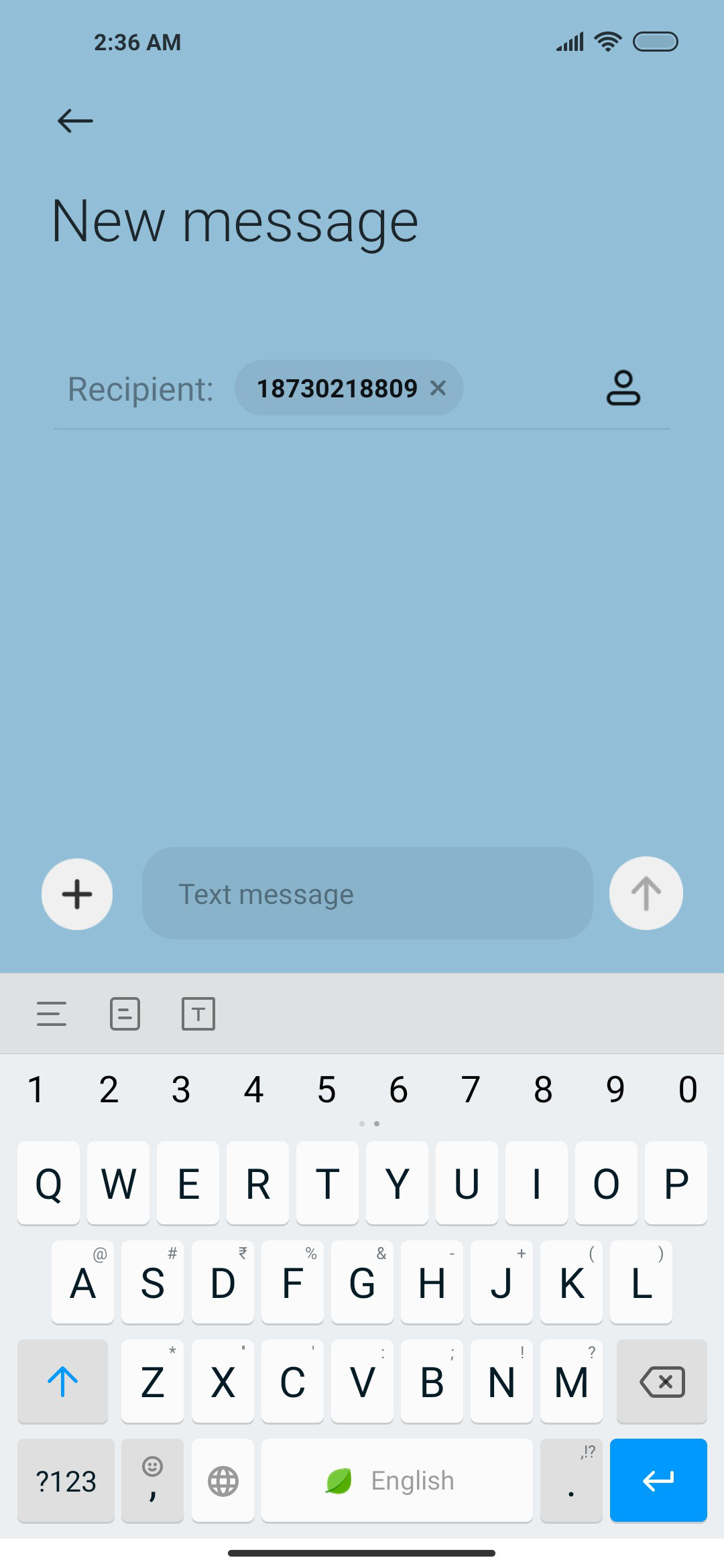Remove recipient 18730218809 chip

[x=438, y=388]
